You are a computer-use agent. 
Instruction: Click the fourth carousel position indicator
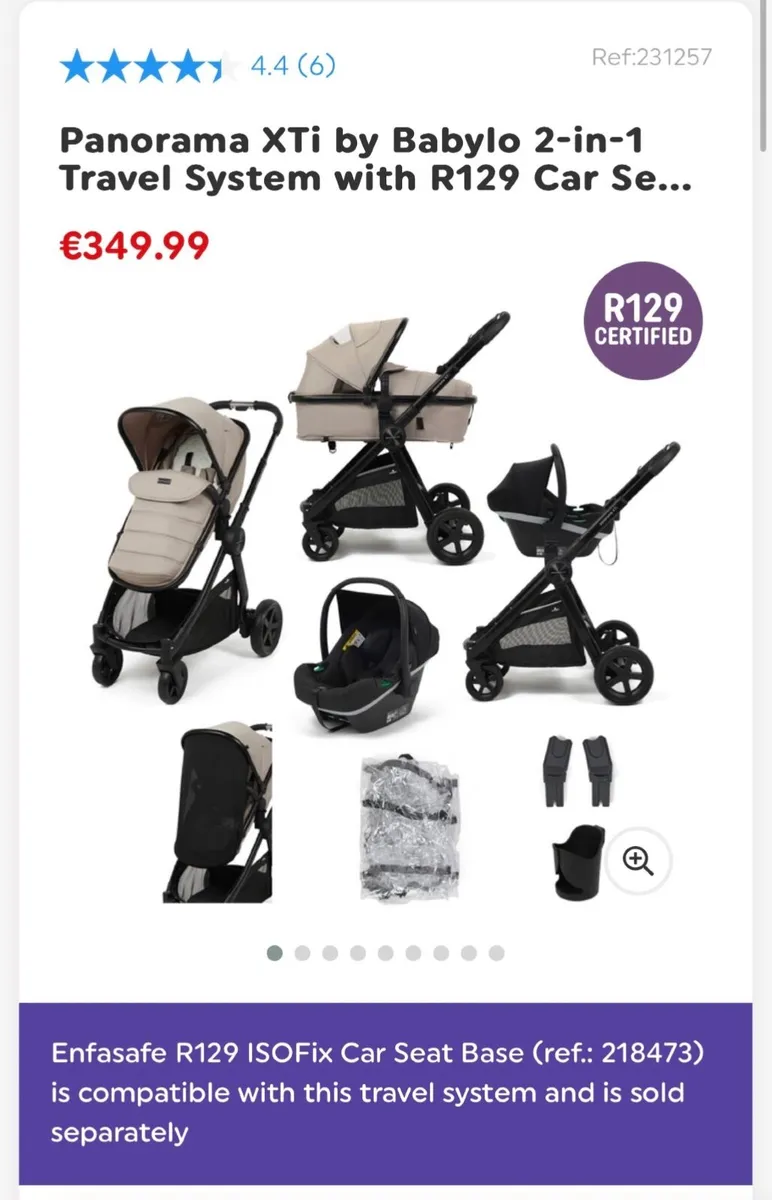point(357,953)
